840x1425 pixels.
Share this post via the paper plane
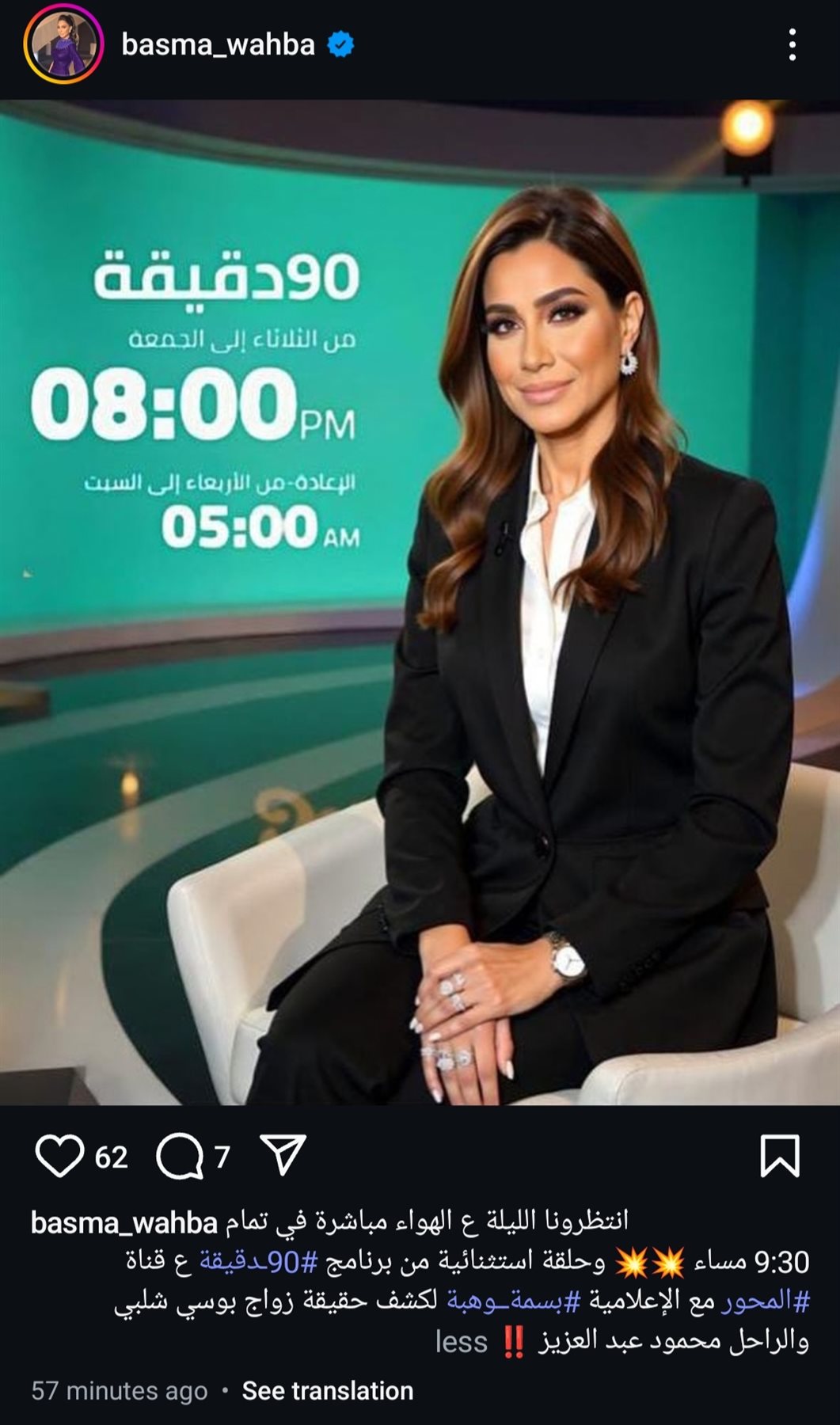pyautogui.click(x=283, y=1155)
